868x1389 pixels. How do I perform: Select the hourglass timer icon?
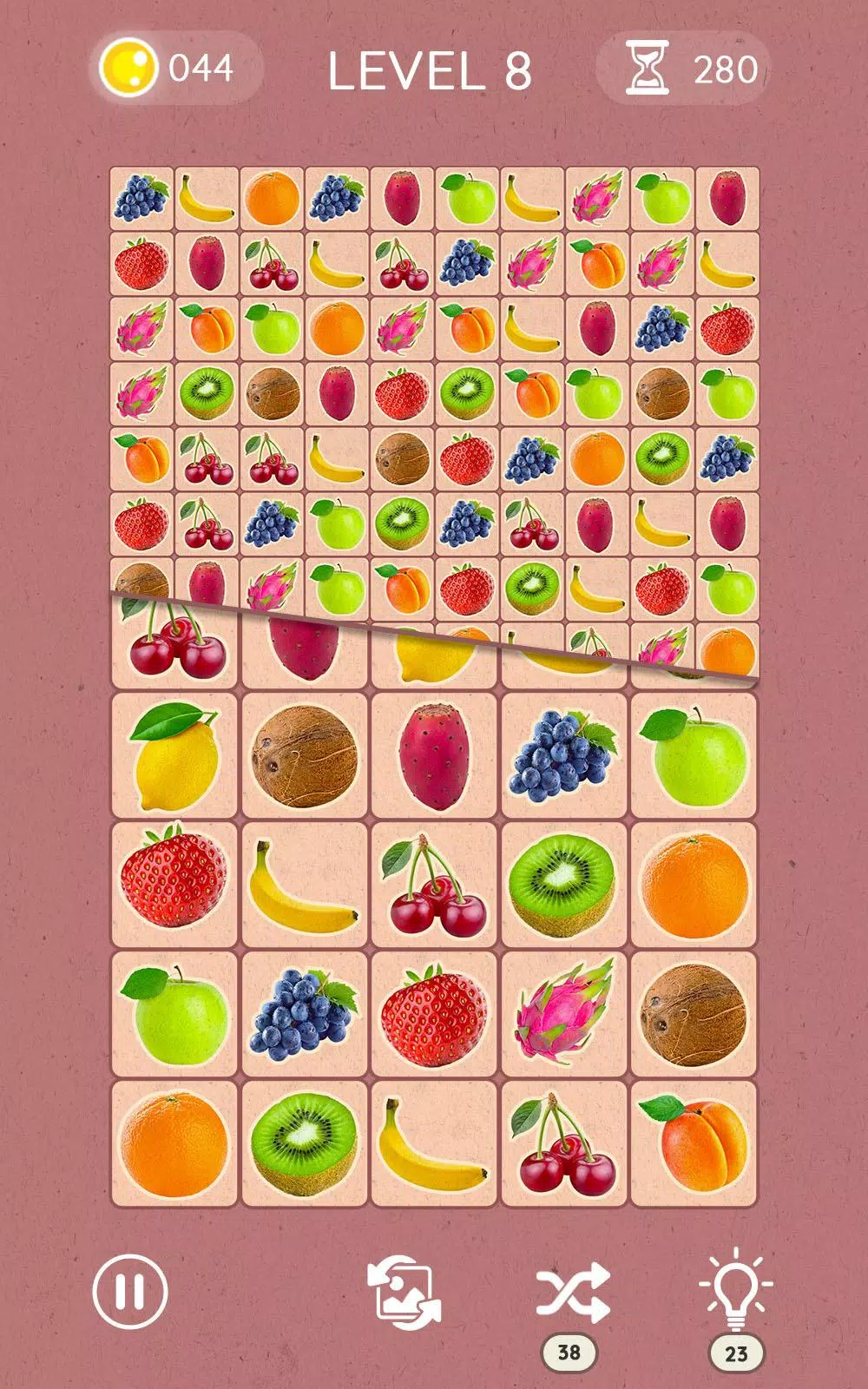tap(648, 65)
